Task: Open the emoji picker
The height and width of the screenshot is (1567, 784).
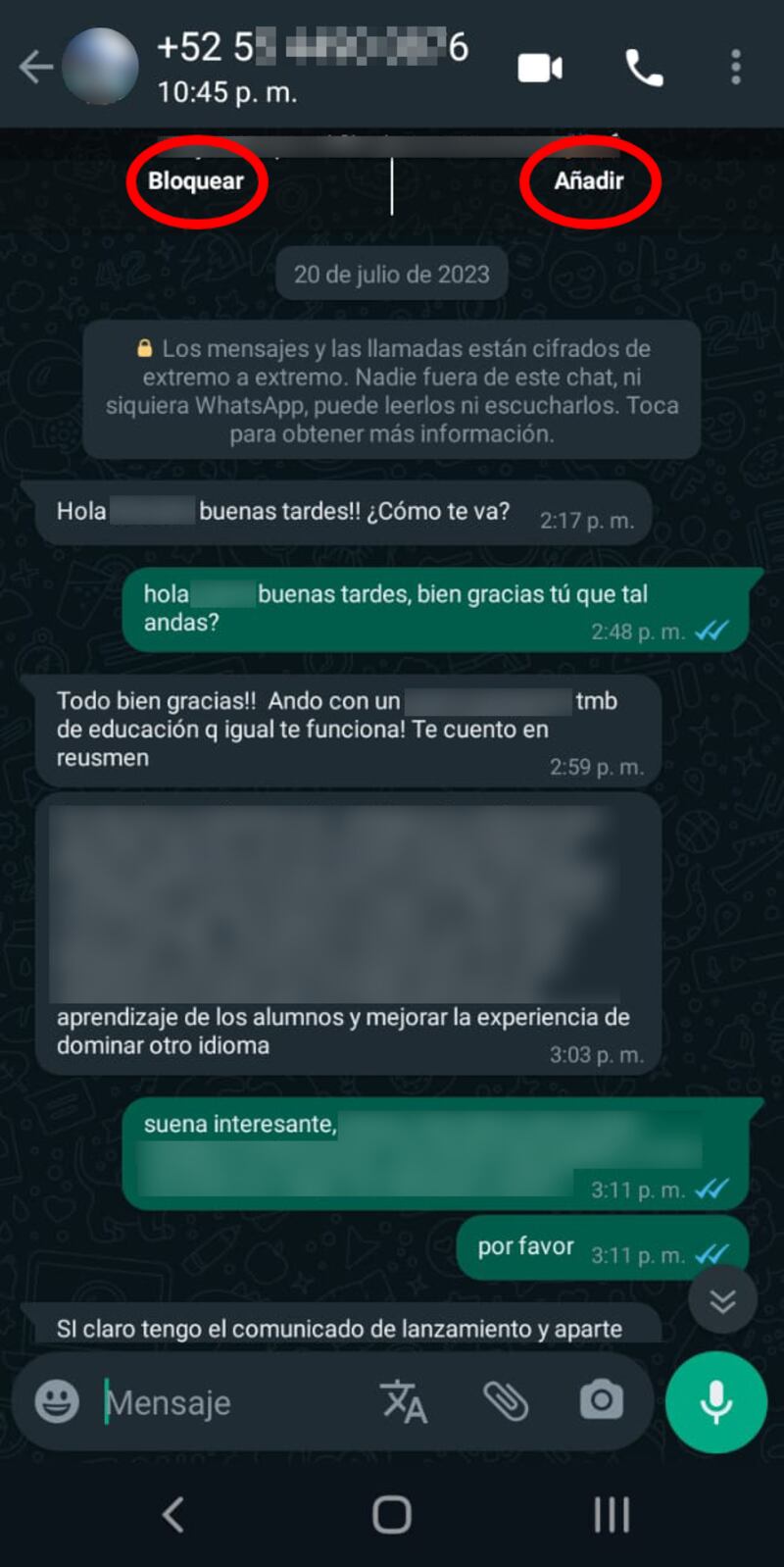Action: pos(57,1401)
